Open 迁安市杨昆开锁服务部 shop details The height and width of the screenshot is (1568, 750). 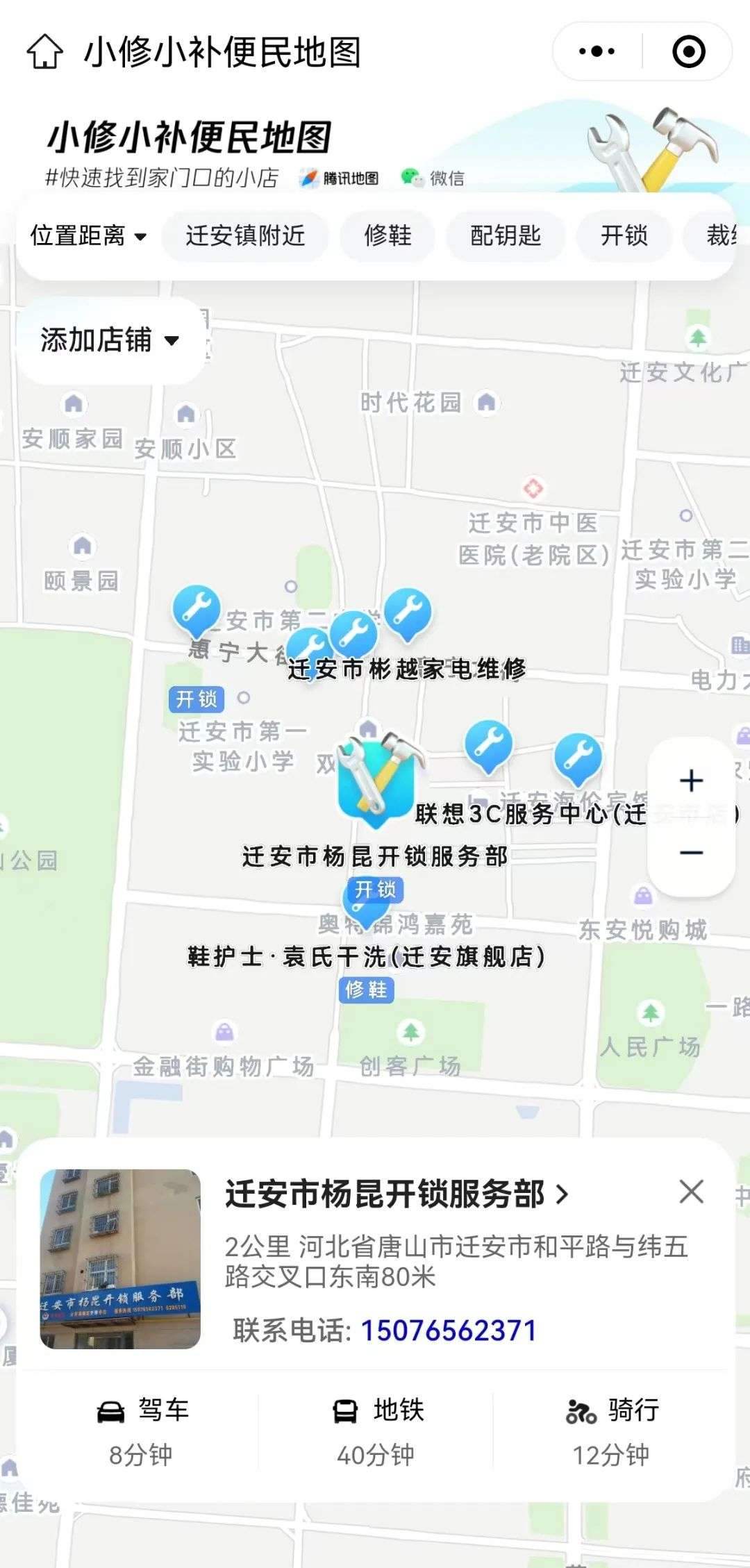[396, 1194]
